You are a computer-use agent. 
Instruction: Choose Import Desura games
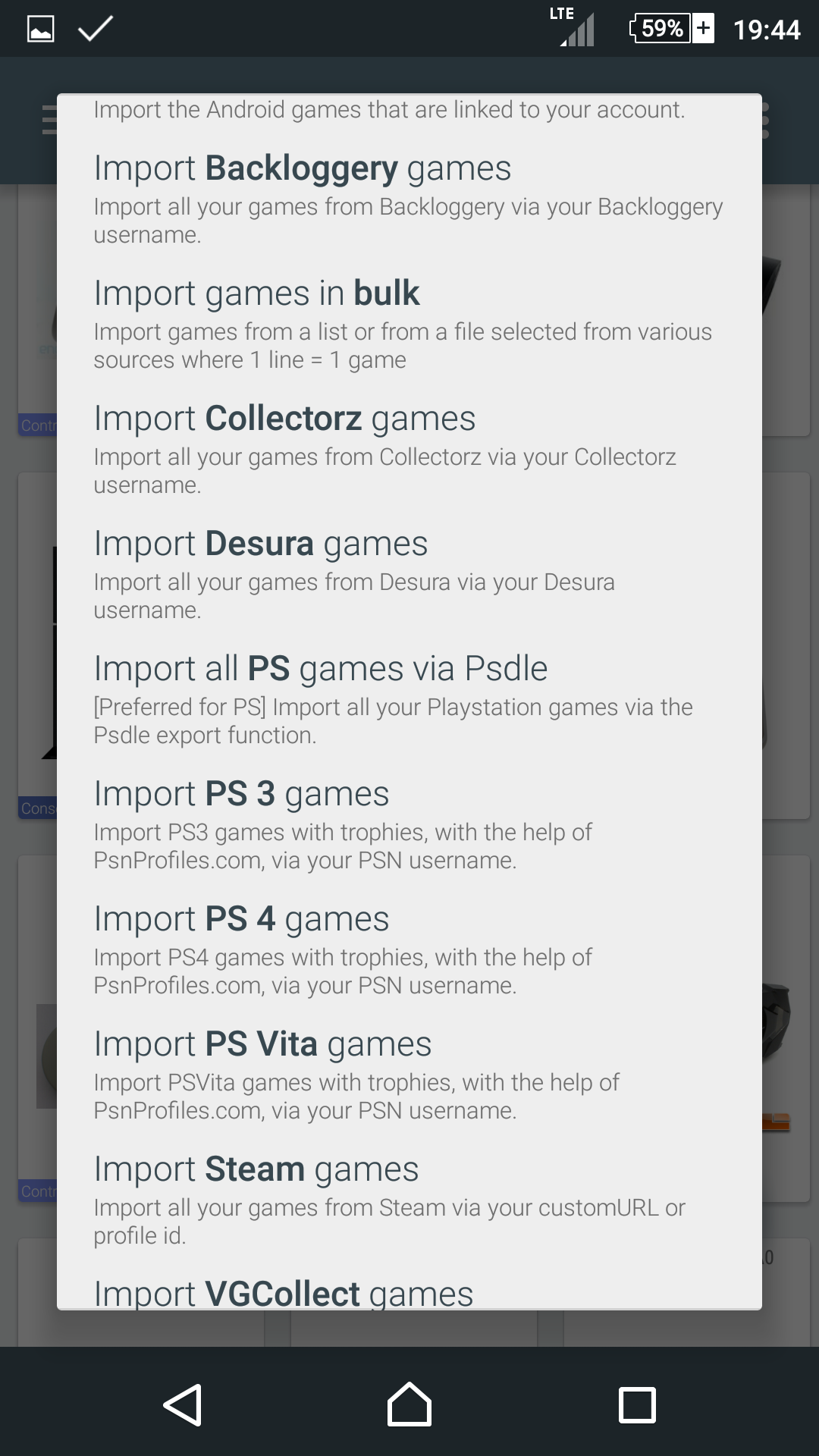click(409, 574)
